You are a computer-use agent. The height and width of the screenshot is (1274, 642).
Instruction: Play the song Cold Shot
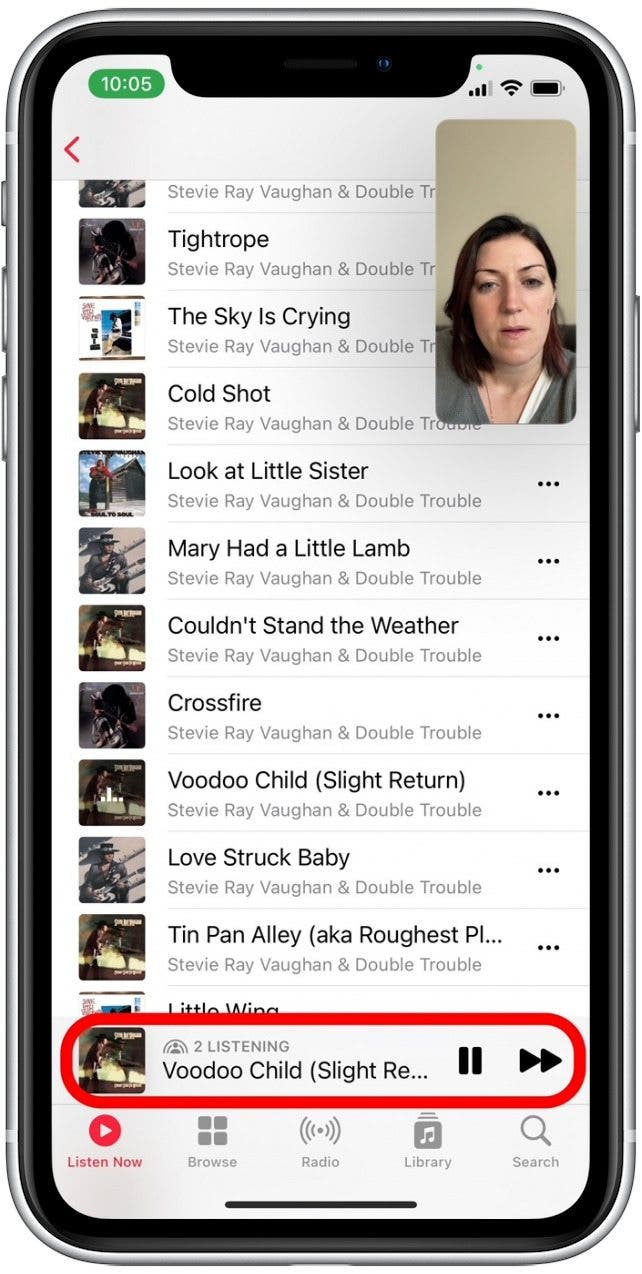tap(219, 394)
